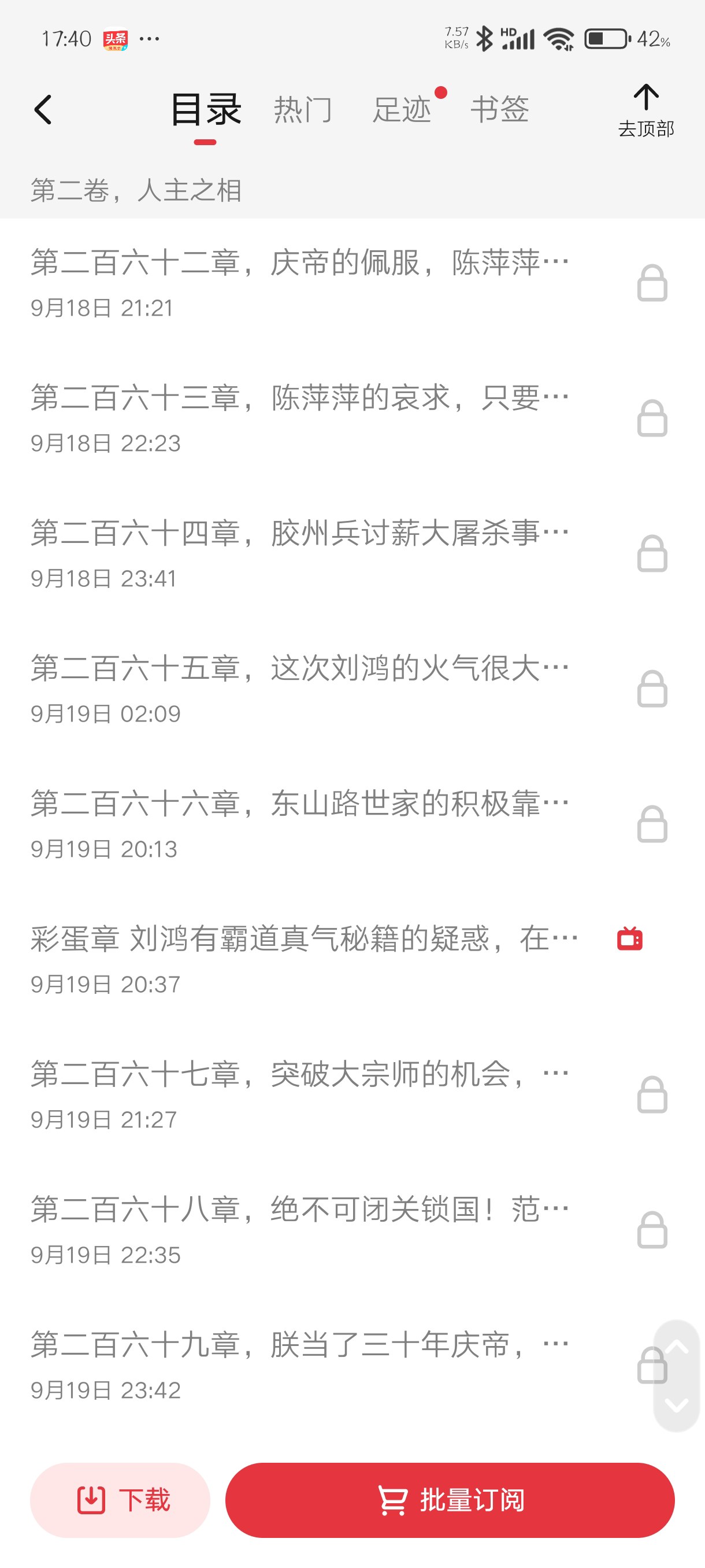Tap the floating down chevron
Viewport: 705px width, 1568px height.
(677, 1405)
